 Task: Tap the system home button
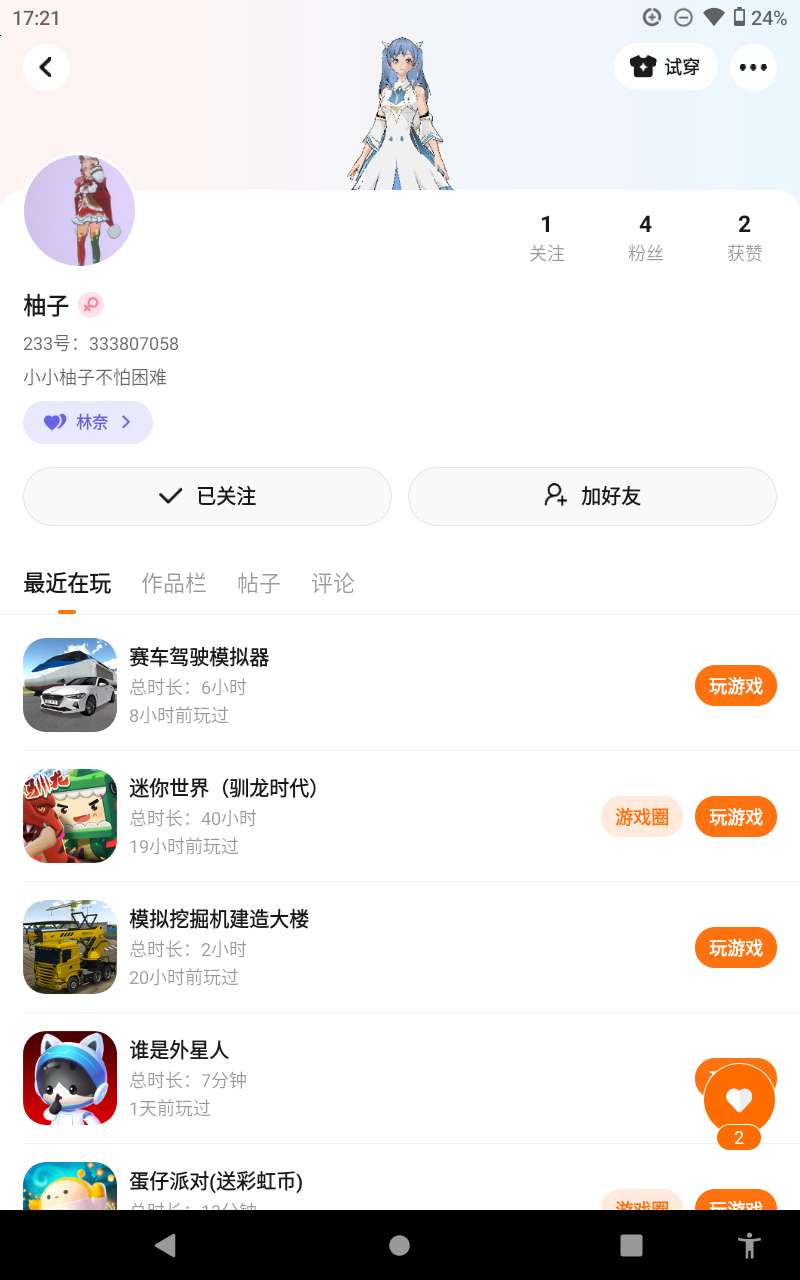coord(399,1245)
